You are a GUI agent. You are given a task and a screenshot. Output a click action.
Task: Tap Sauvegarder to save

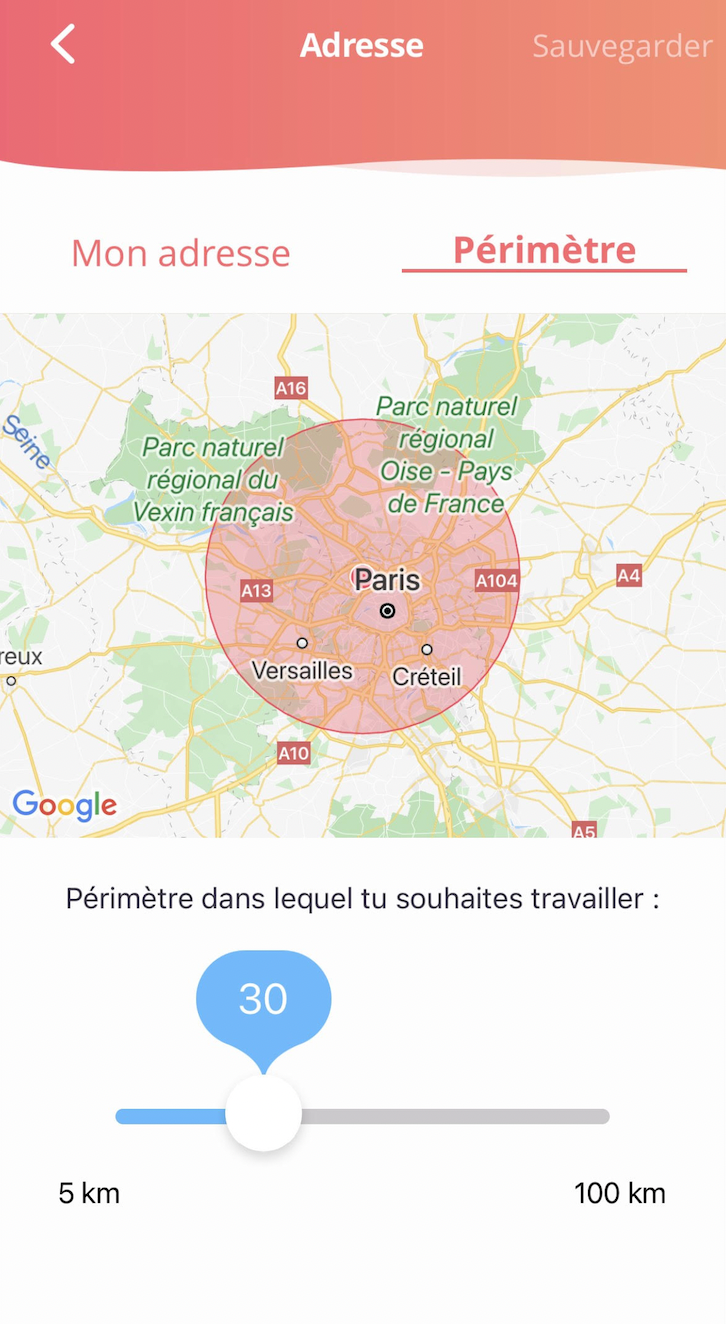[x=621, y=46]
